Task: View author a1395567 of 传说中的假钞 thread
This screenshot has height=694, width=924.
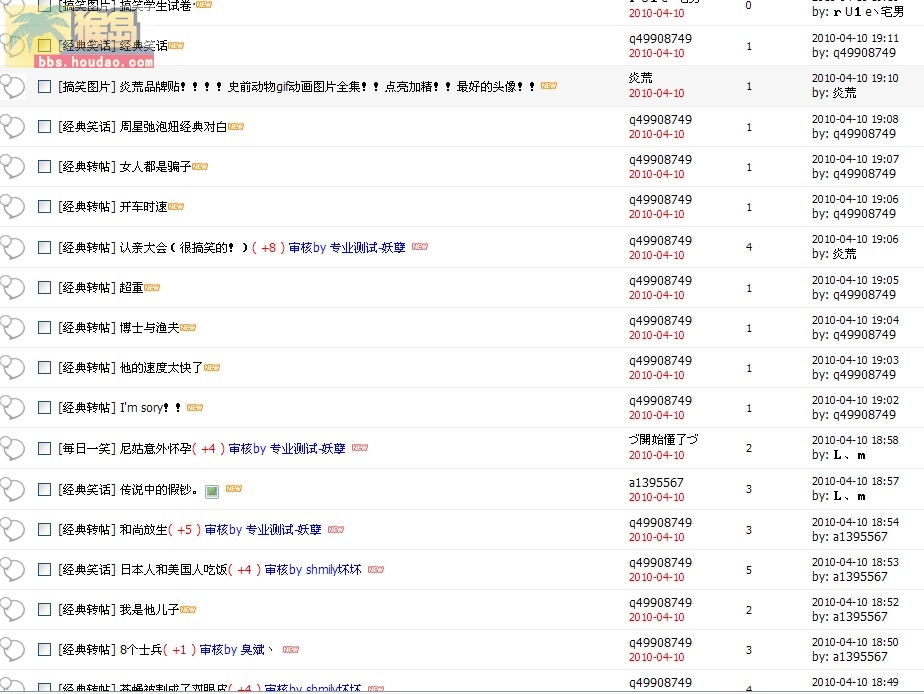Action: 656,482
